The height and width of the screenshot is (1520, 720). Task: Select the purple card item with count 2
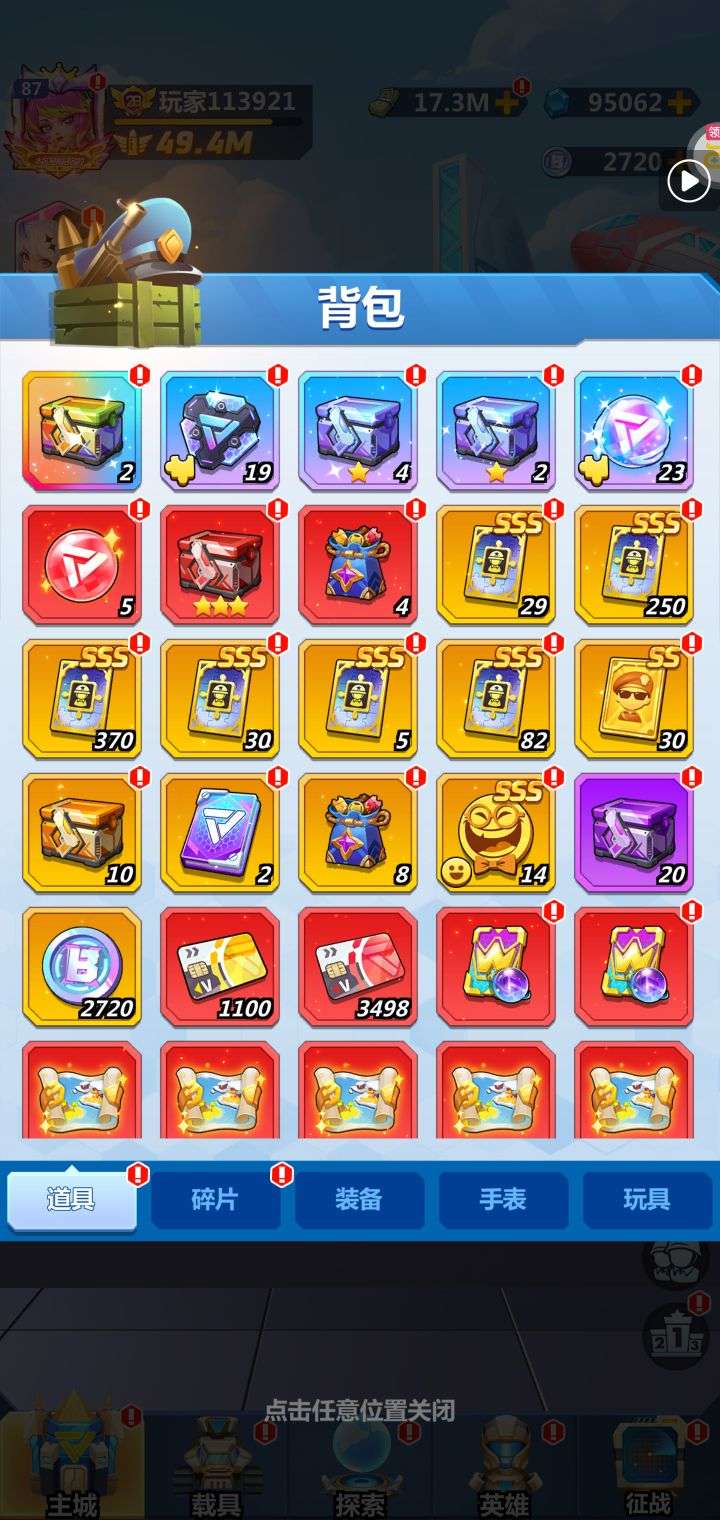pos(220,833)
